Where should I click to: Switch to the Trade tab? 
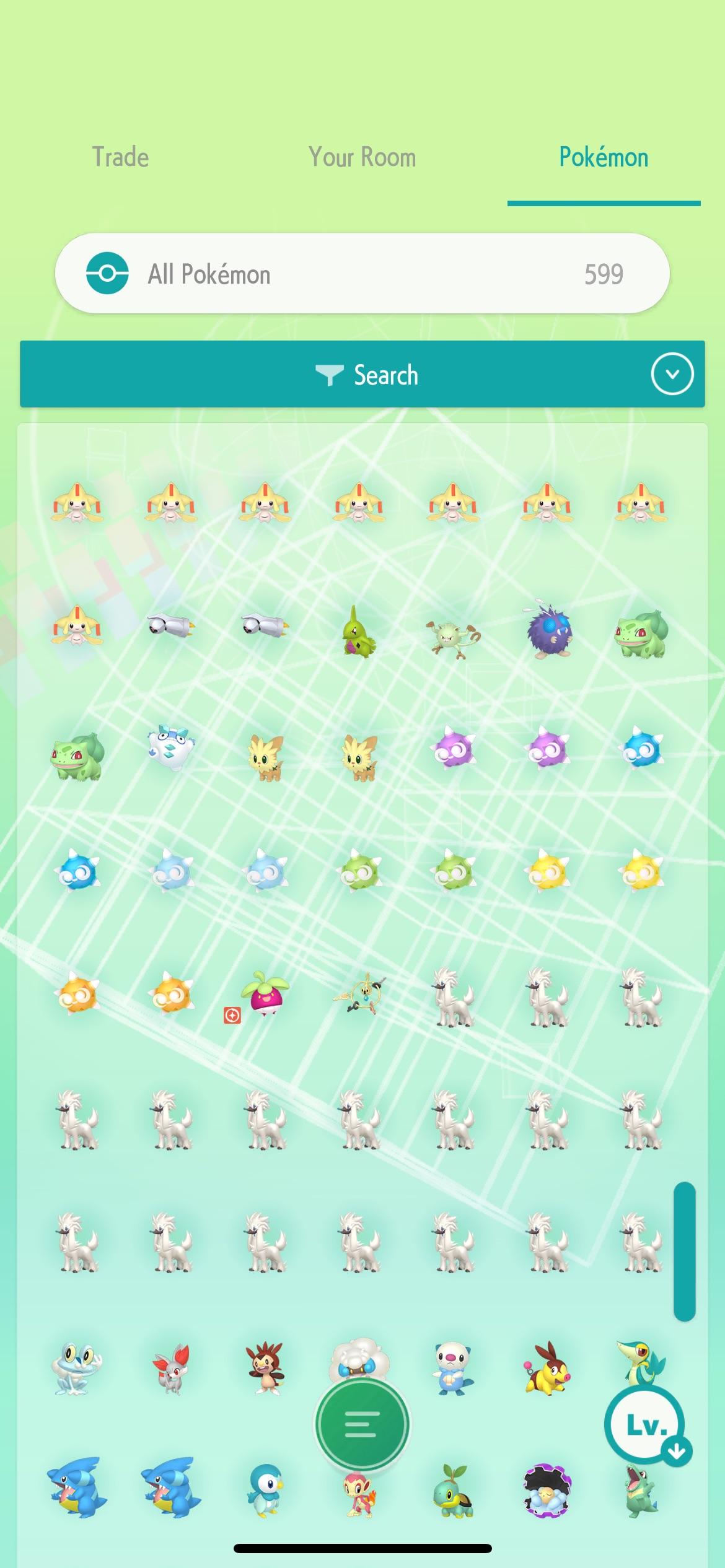tap(120, 157)
